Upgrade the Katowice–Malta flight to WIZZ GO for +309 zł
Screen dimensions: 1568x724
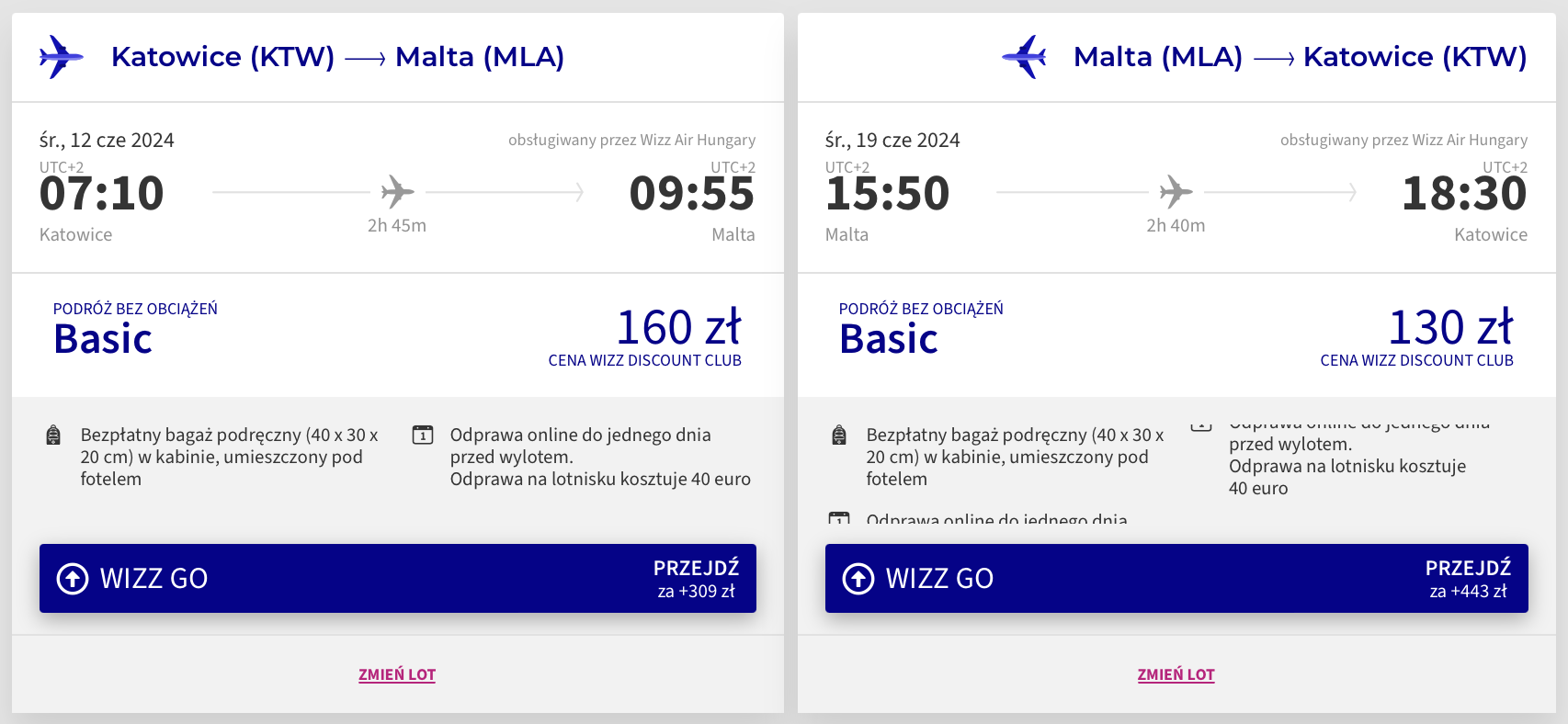point(397,578)
